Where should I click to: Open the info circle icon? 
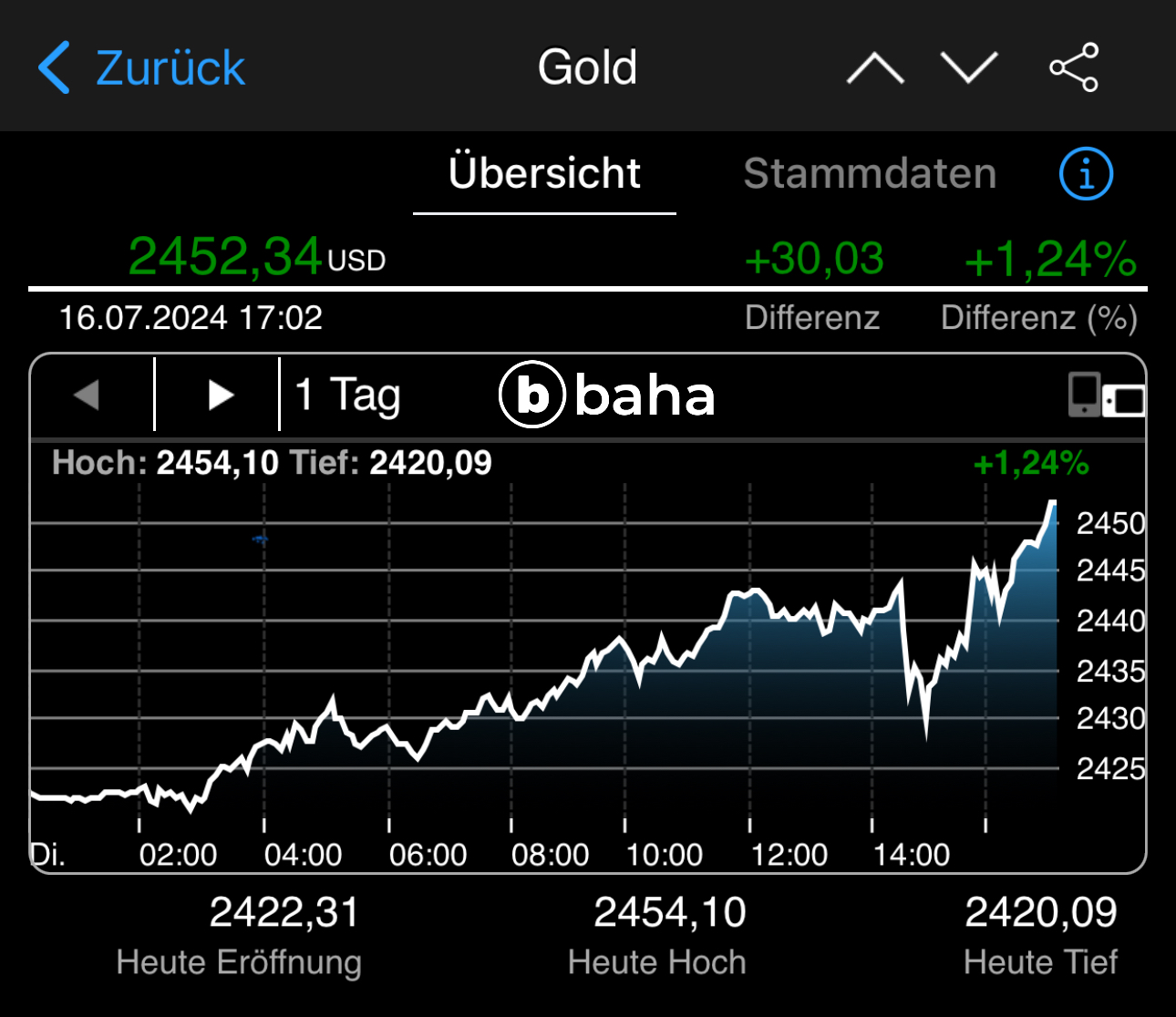(x=1086, y=173)
